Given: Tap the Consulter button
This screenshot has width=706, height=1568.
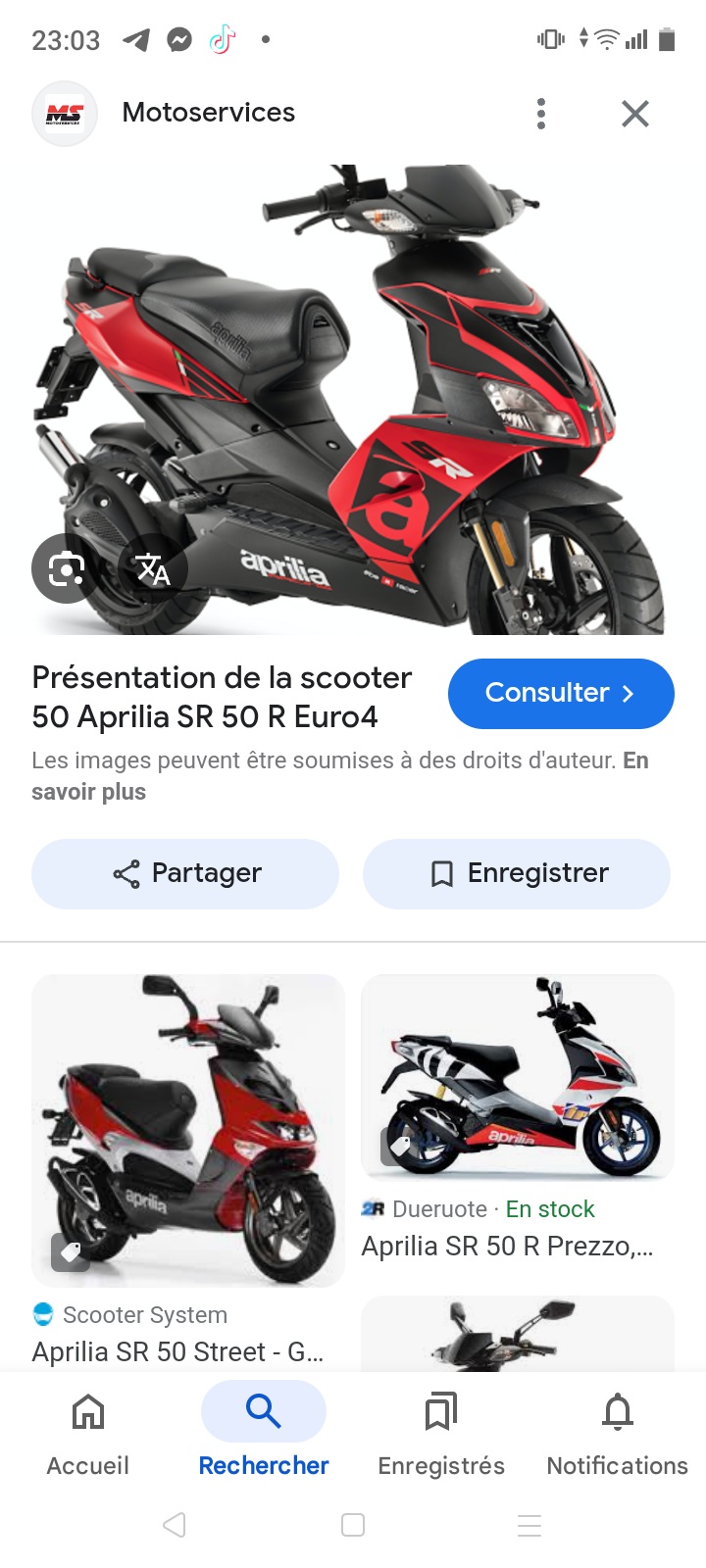Looking at the screenshot, I should click(561, 694).
